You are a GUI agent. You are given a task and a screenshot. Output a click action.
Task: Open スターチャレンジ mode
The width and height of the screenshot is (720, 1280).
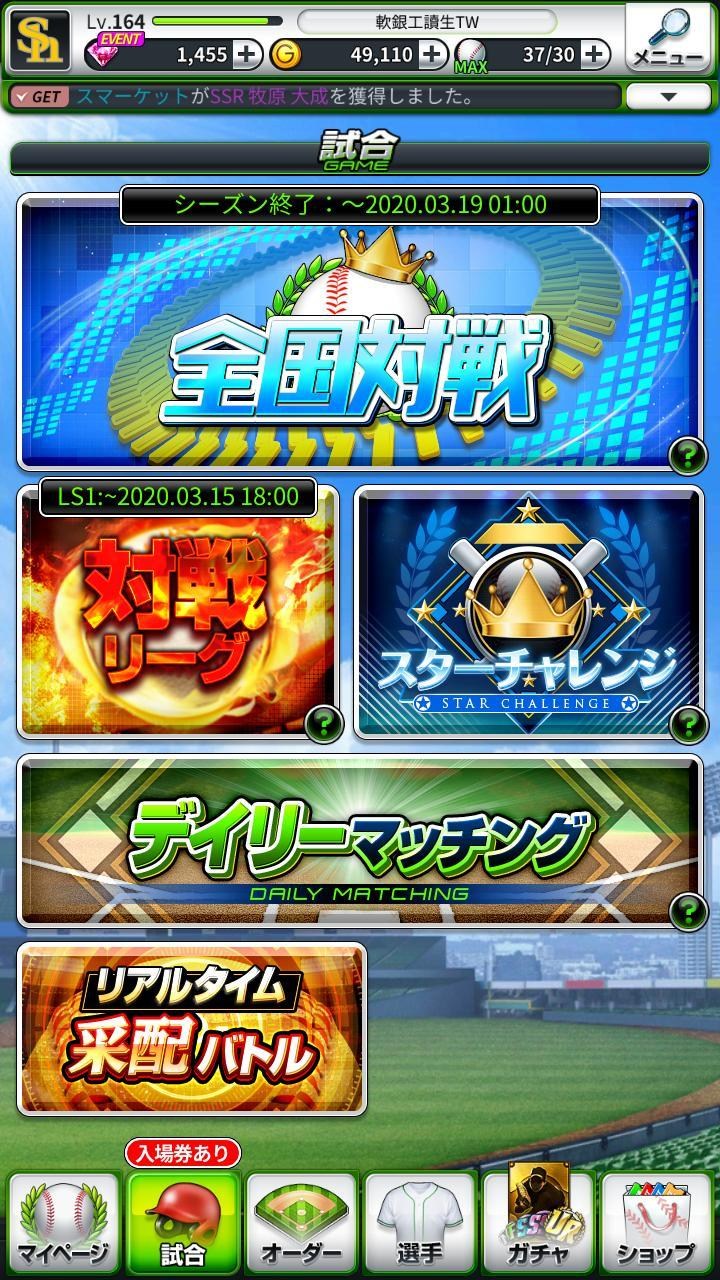tap(529, 612)
